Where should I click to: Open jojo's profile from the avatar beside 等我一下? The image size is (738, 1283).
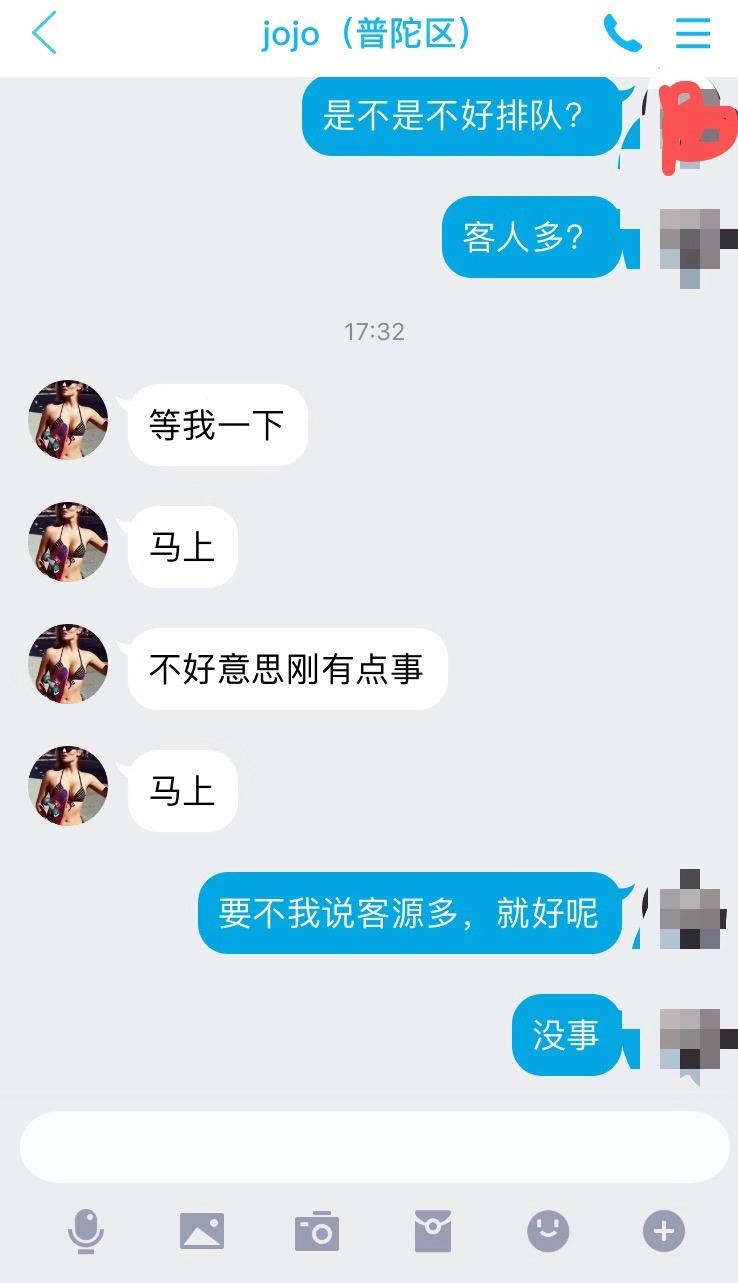tap(68, 420)
